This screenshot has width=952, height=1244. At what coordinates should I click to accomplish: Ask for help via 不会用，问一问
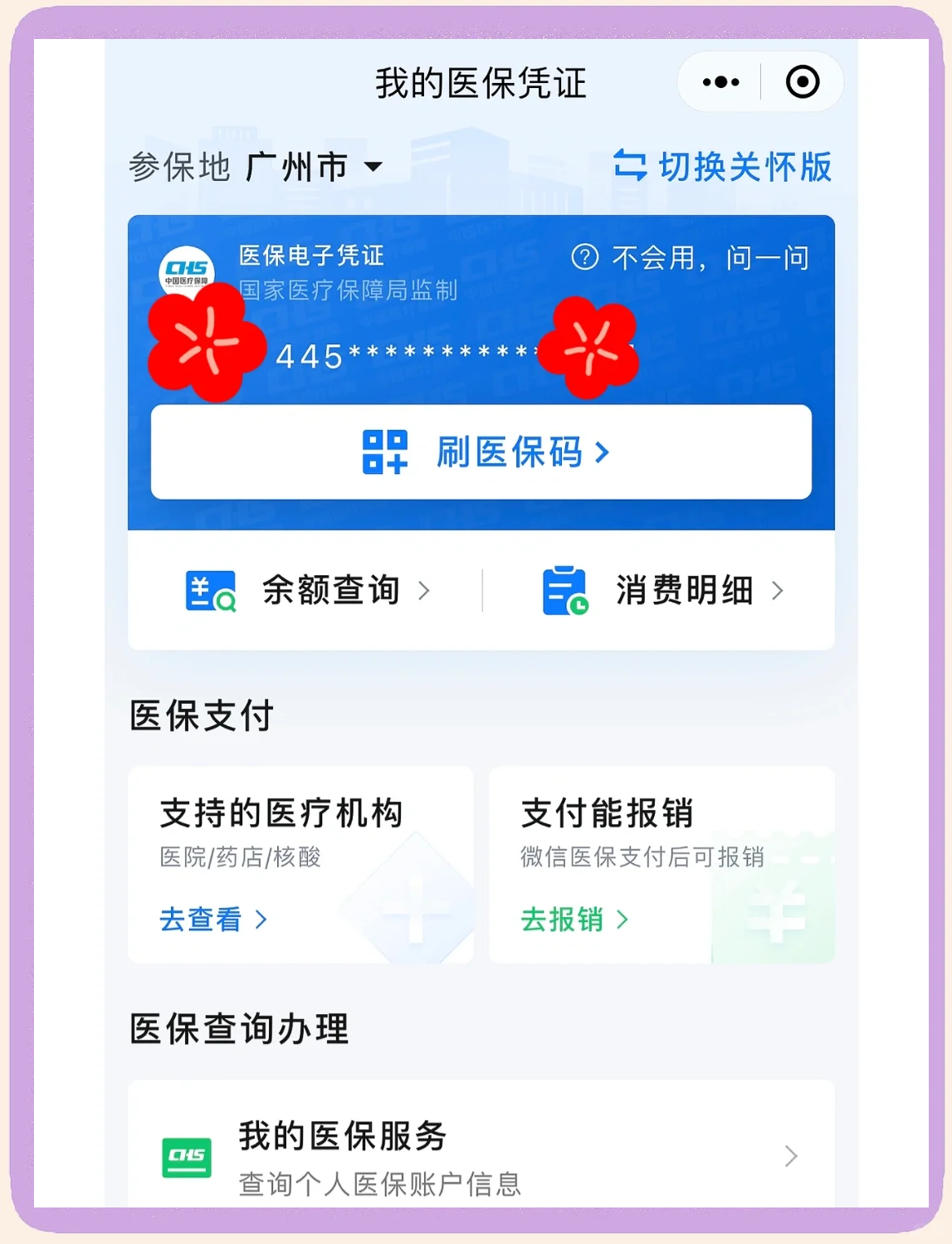710,257
